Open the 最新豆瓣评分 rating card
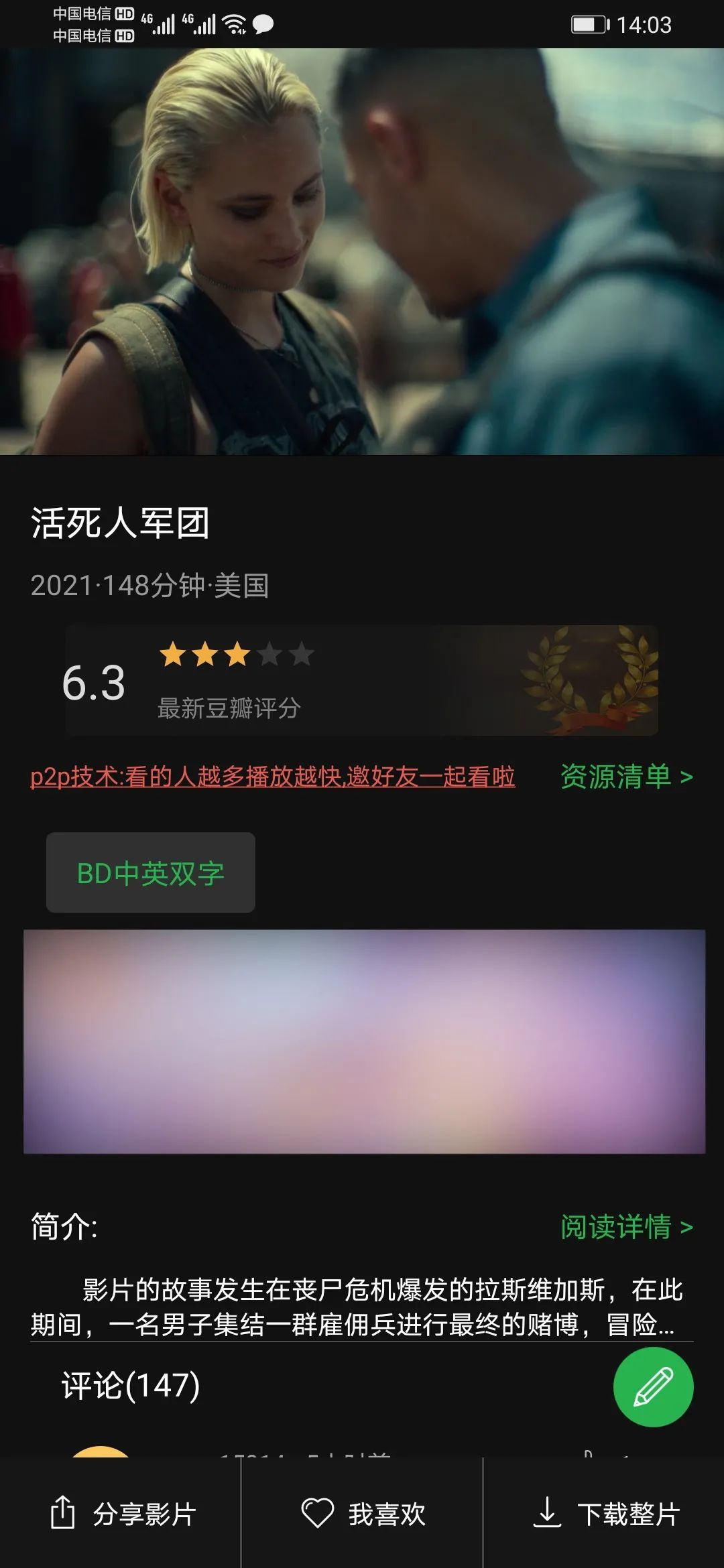 point(362,681)
